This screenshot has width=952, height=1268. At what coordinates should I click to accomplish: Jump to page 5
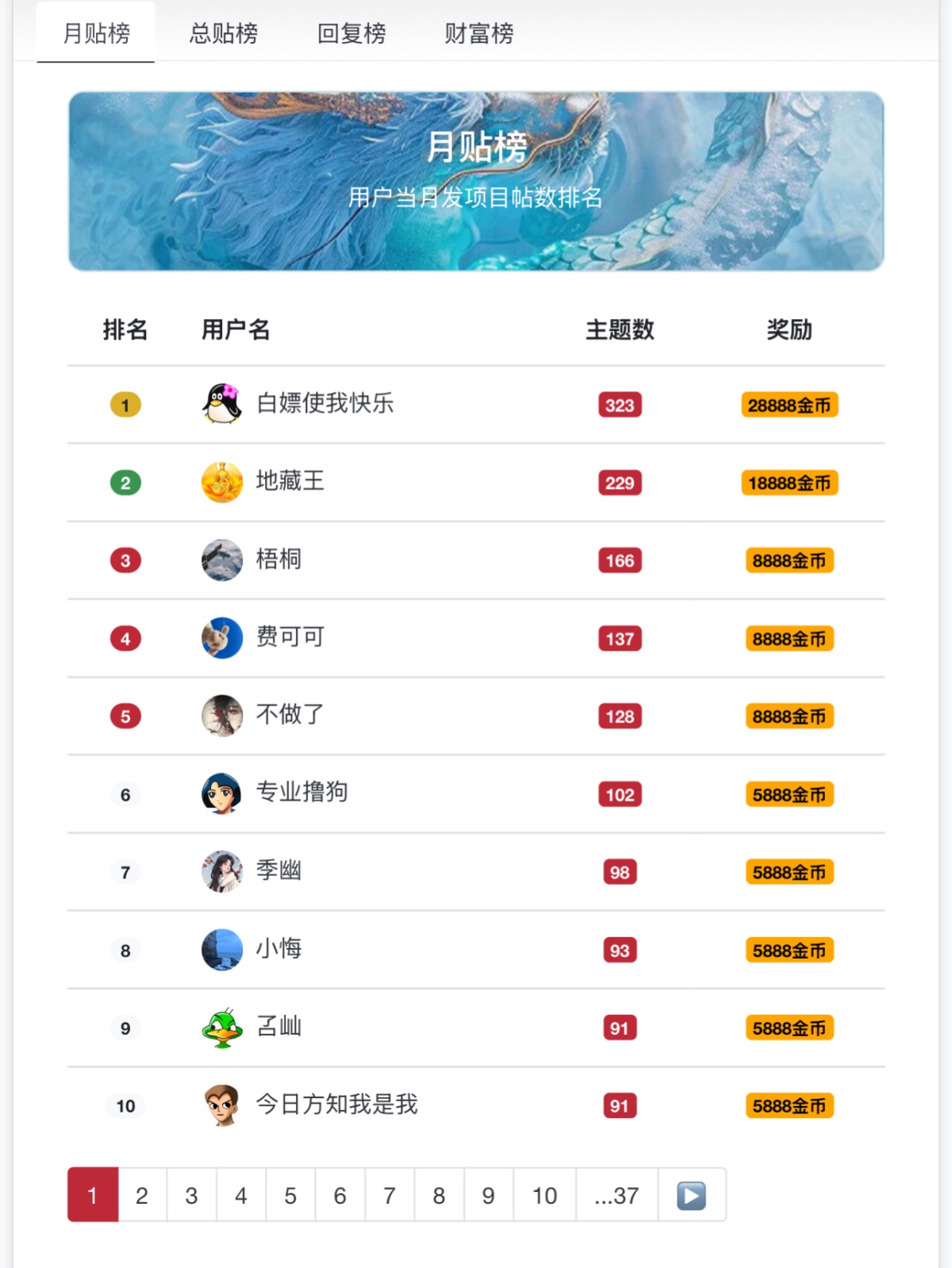point(290,1195)
